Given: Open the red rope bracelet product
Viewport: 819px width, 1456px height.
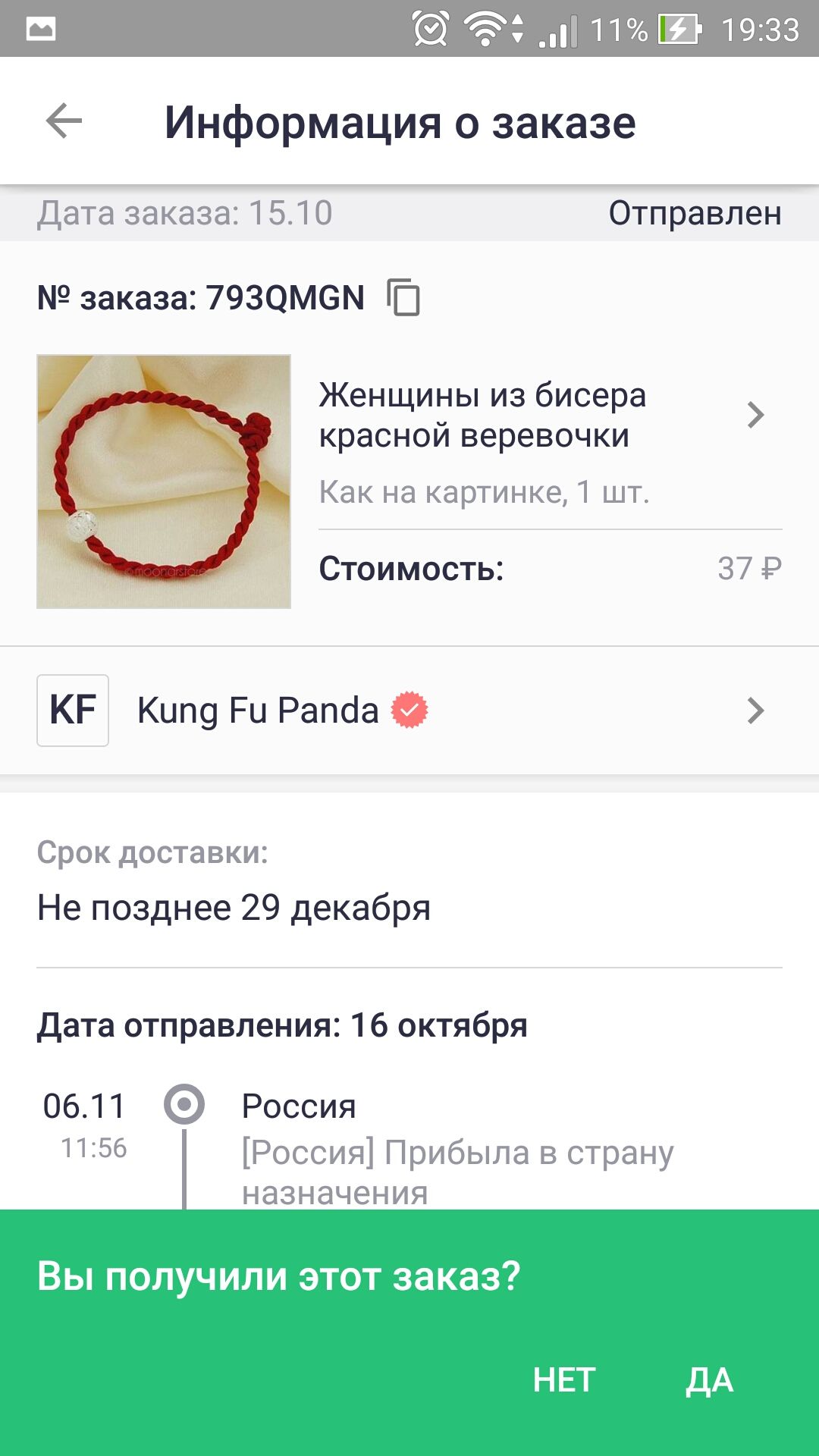Looking at the screenshot, I should coord(409,482).
